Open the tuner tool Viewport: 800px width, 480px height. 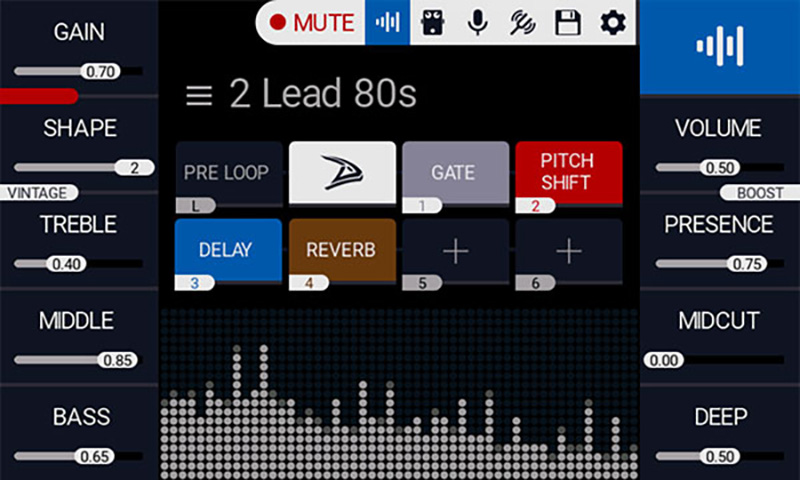(x=524, y=22)
